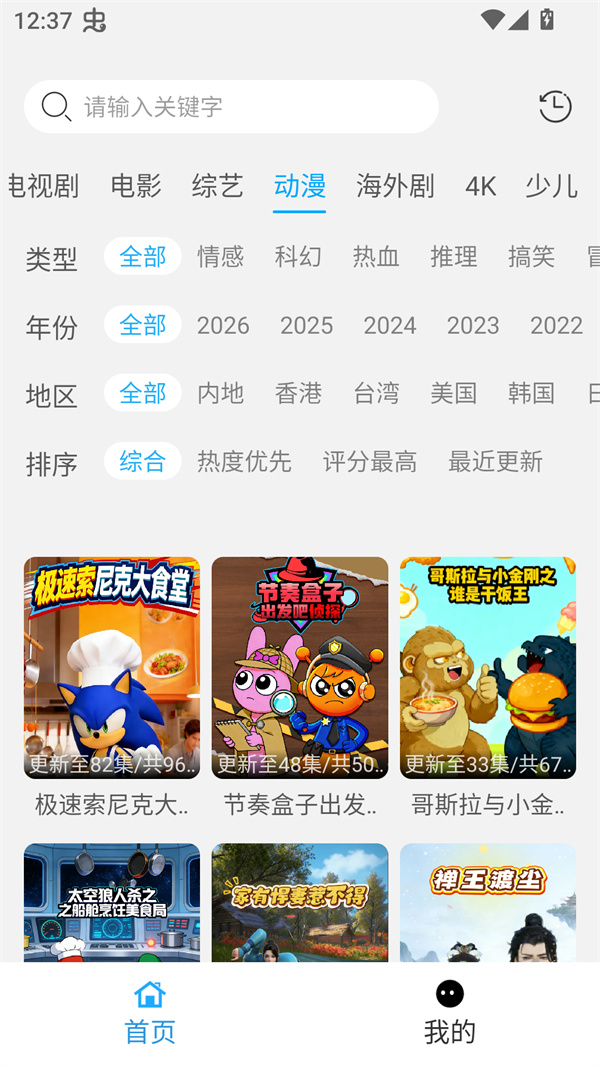Switch to the 少儿 tab
Screen dimensions: 600x1066
point(551,186)
